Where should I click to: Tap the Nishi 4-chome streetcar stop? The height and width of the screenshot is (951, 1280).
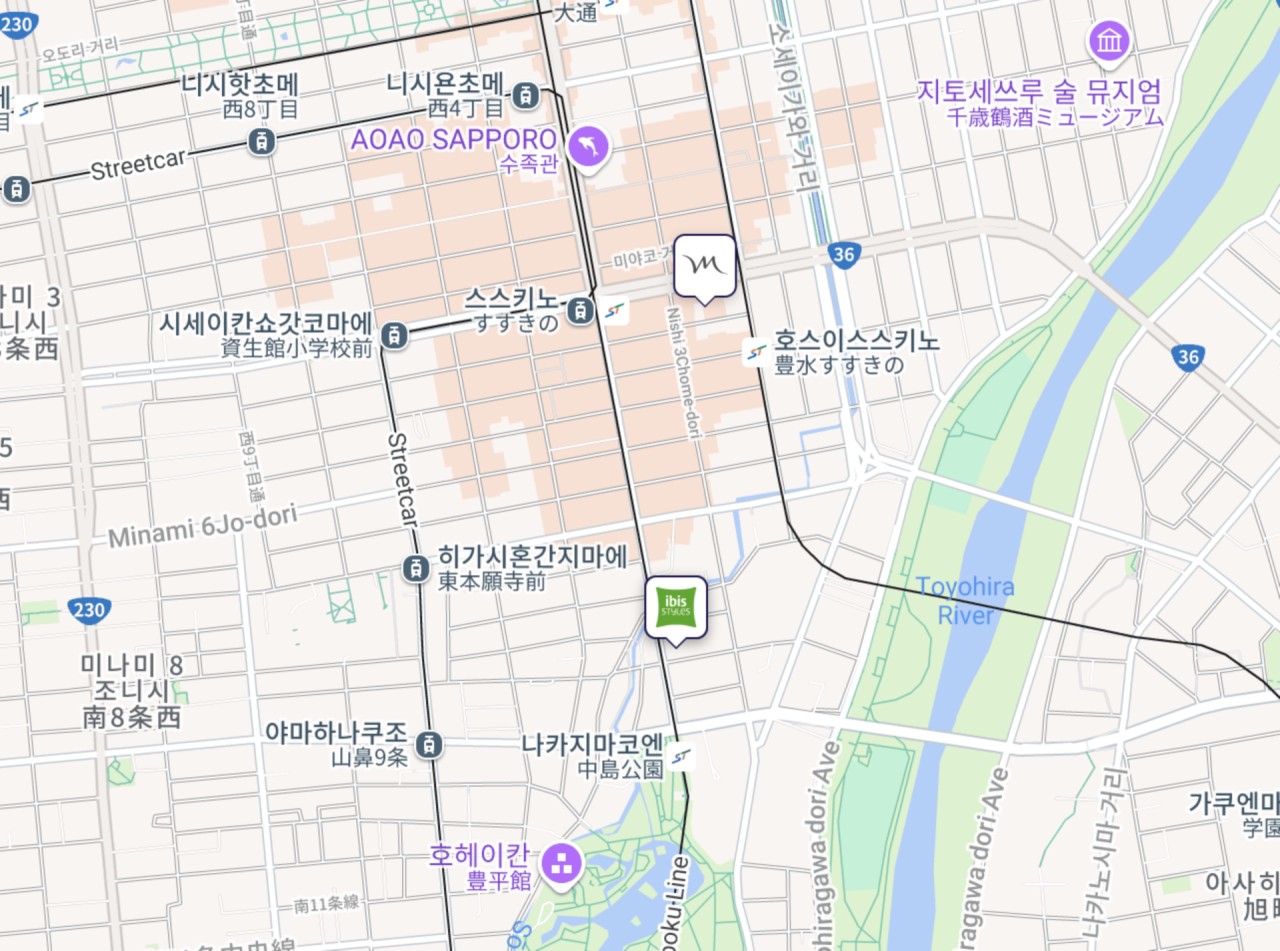524,96
